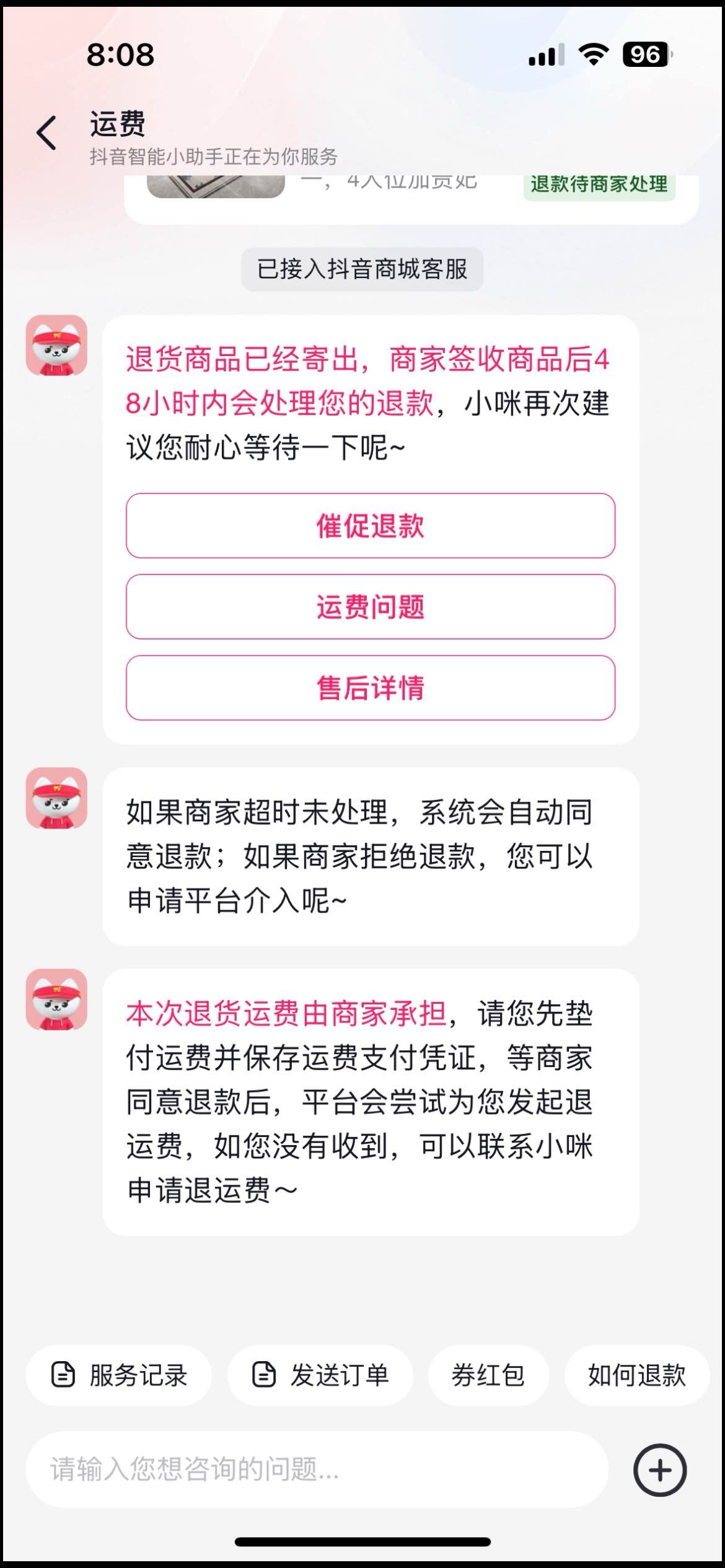
Task: Open the plus attachment menu
Action: coord(660,1470)
